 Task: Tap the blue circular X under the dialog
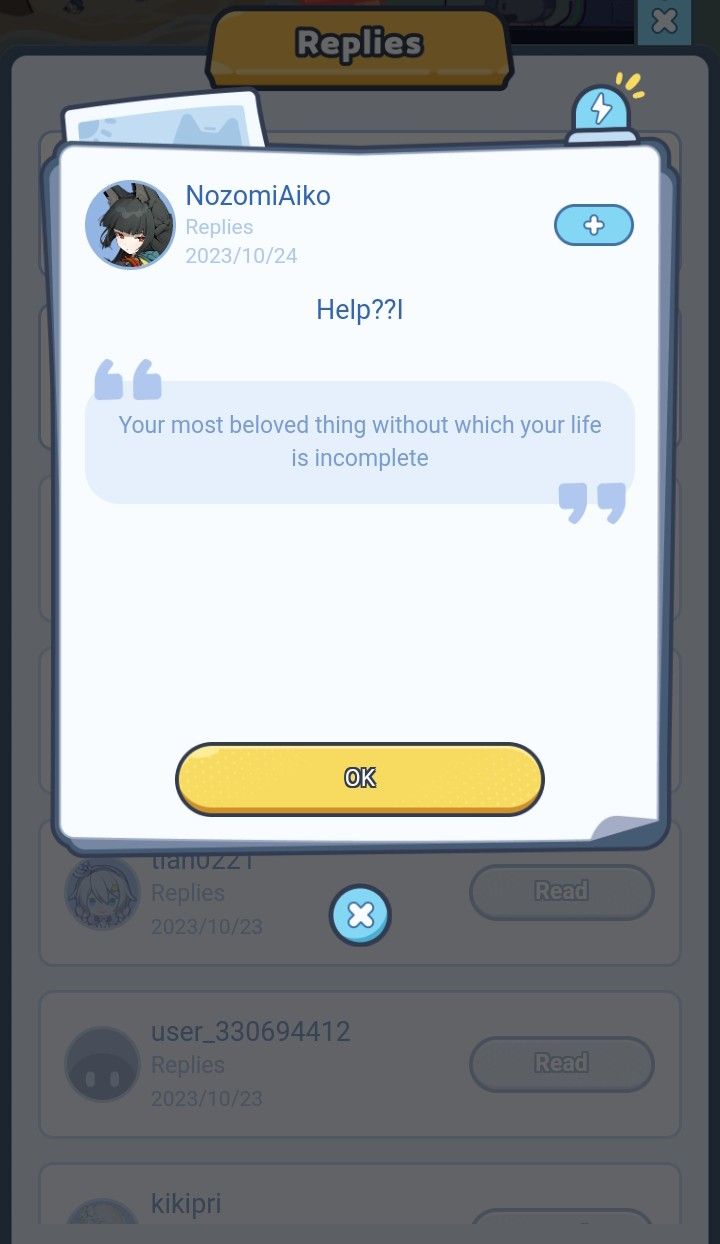click(360, 915)
